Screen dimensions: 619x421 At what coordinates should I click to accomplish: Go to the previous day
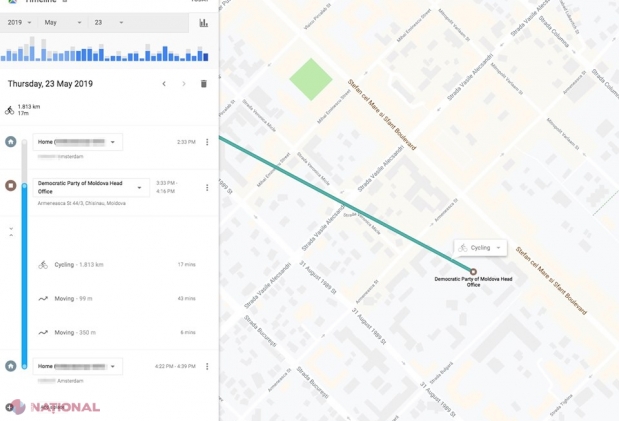click(x=164, y=84)
